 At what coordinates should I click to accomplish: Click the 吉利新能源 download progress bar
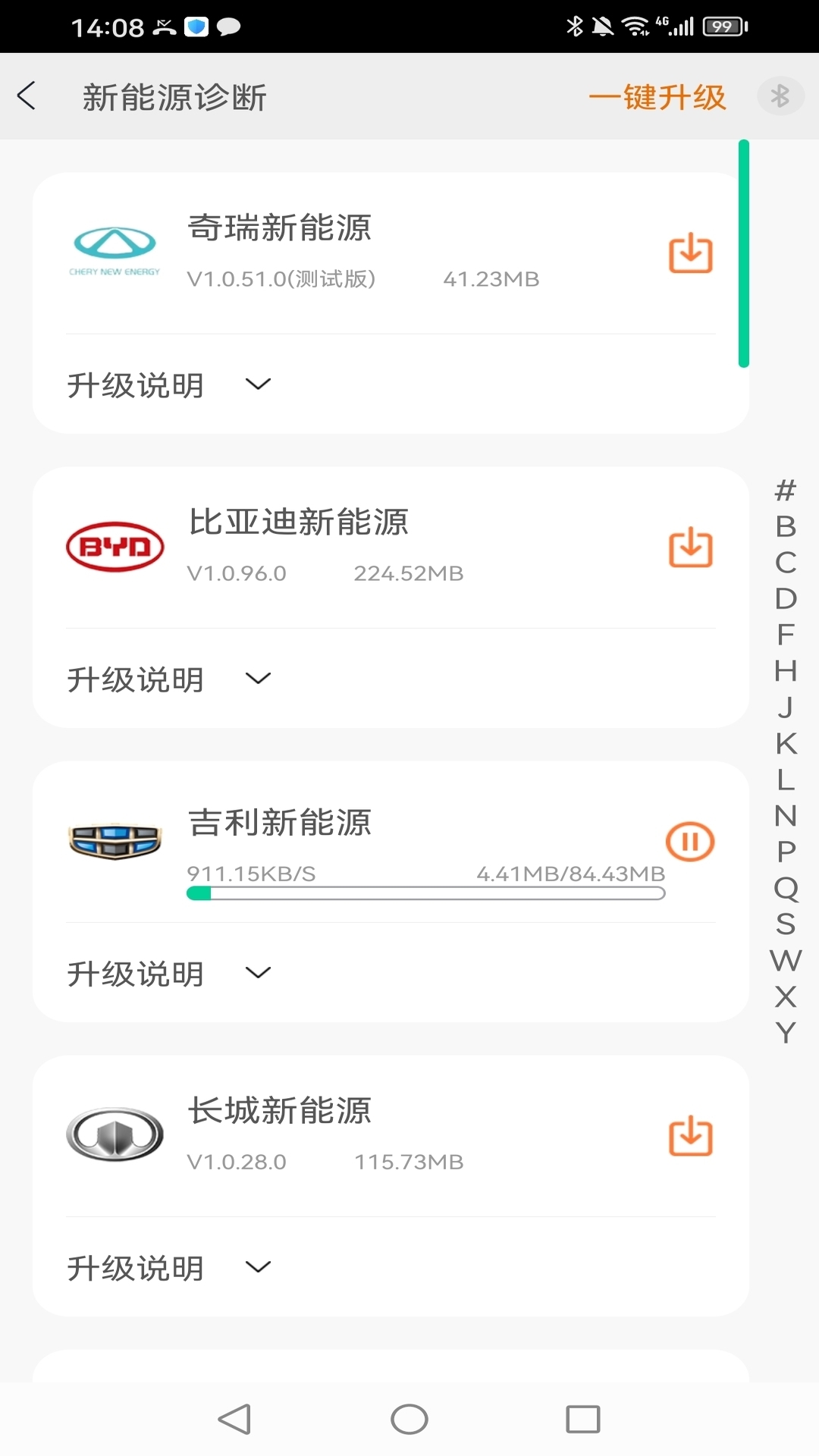click(x=425, y=893)
